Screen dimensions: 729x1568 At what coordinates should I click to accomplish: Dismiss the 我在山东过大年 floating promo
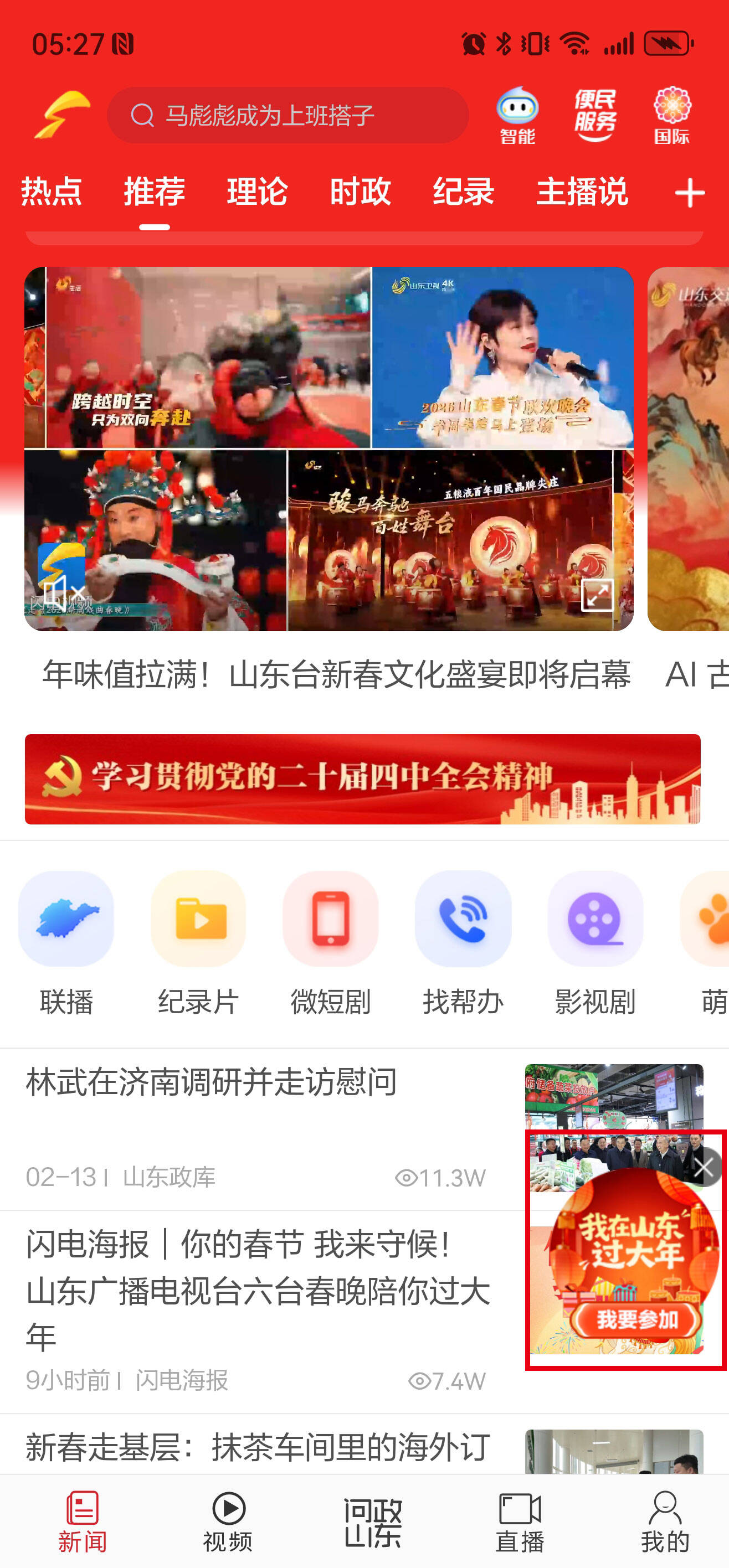click(705, 1168)
